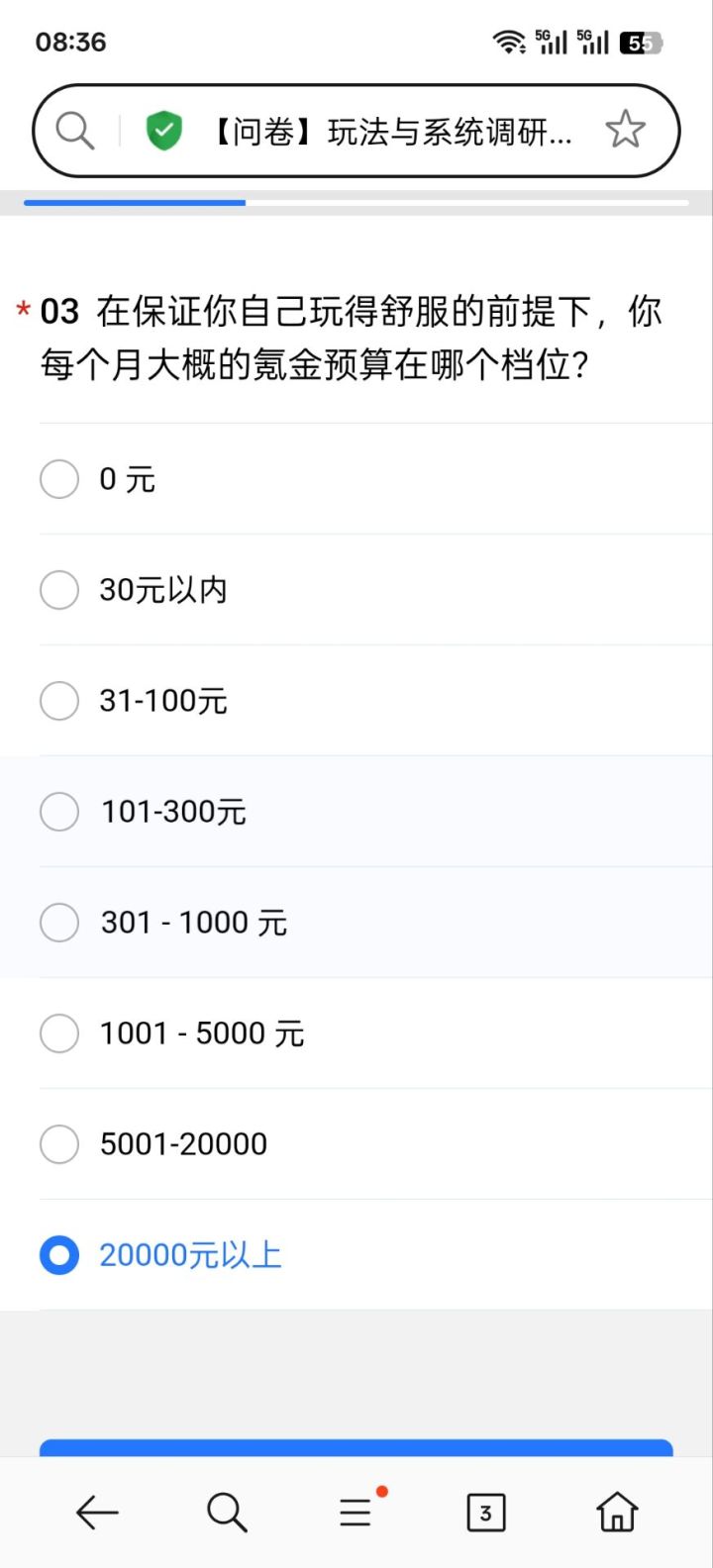Go home using the home icon

coord(616,1512)
